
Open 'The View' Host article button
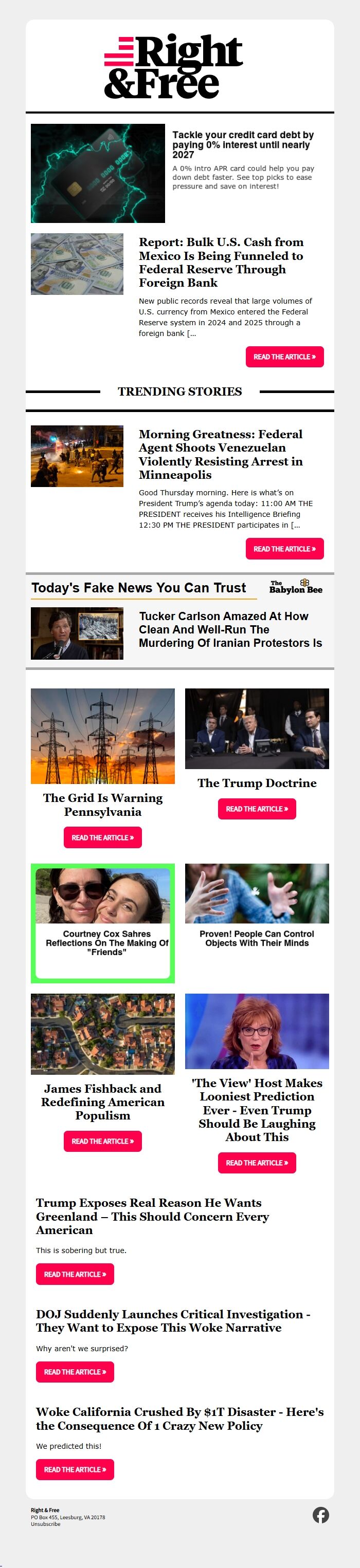point(257,1163)
